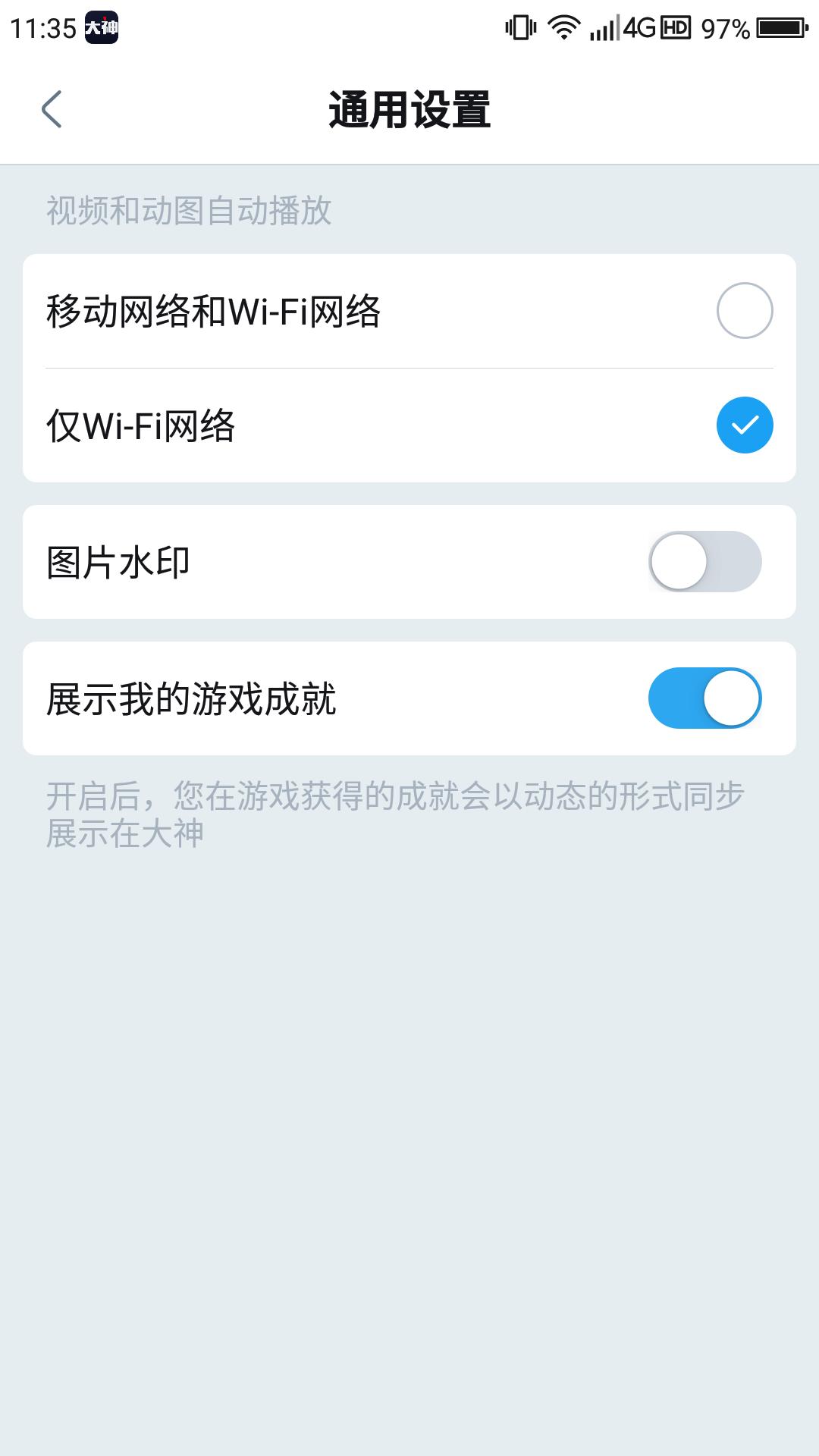Enable the 图片水印 switch
819x1456 pixels.
click(704, 562)
